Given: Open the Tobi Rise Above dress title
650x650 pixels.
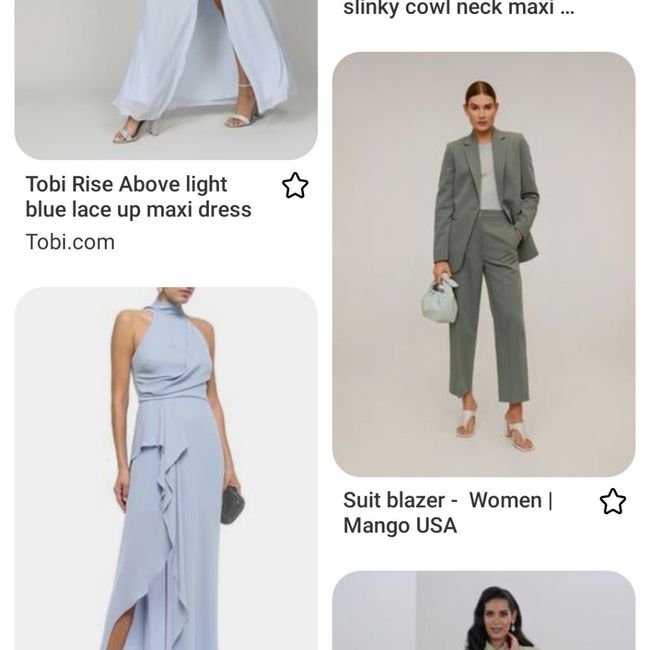Looking at the screenshot, I should pos(138,197).
